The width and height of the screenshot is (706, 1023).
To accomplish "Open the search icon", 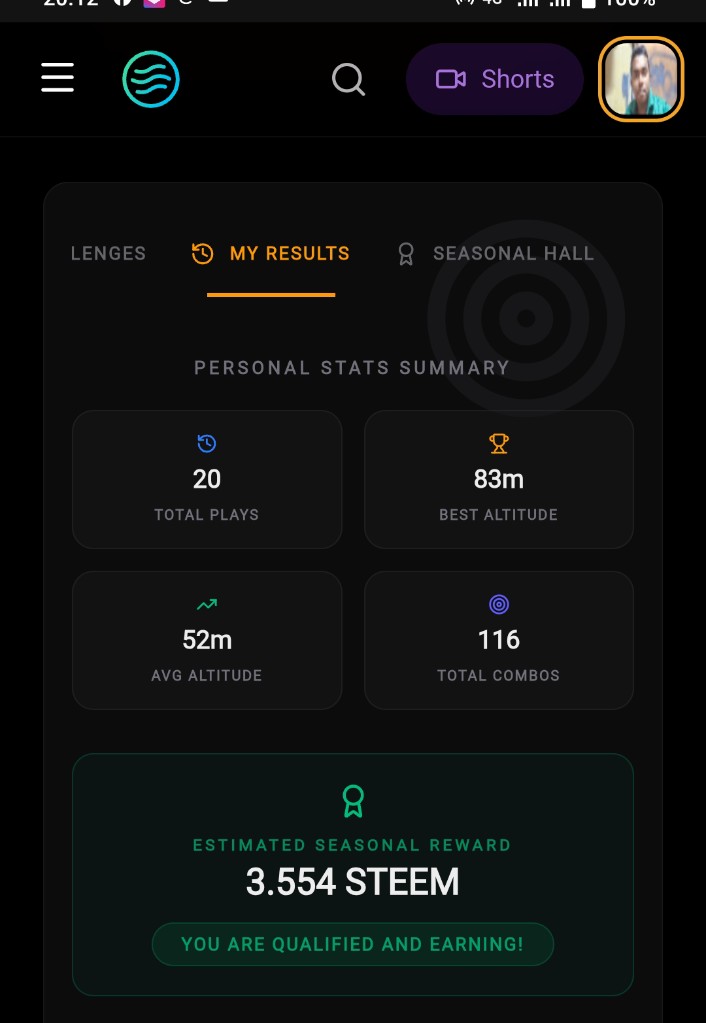I will pyautogui.click(x=348, y=79).
